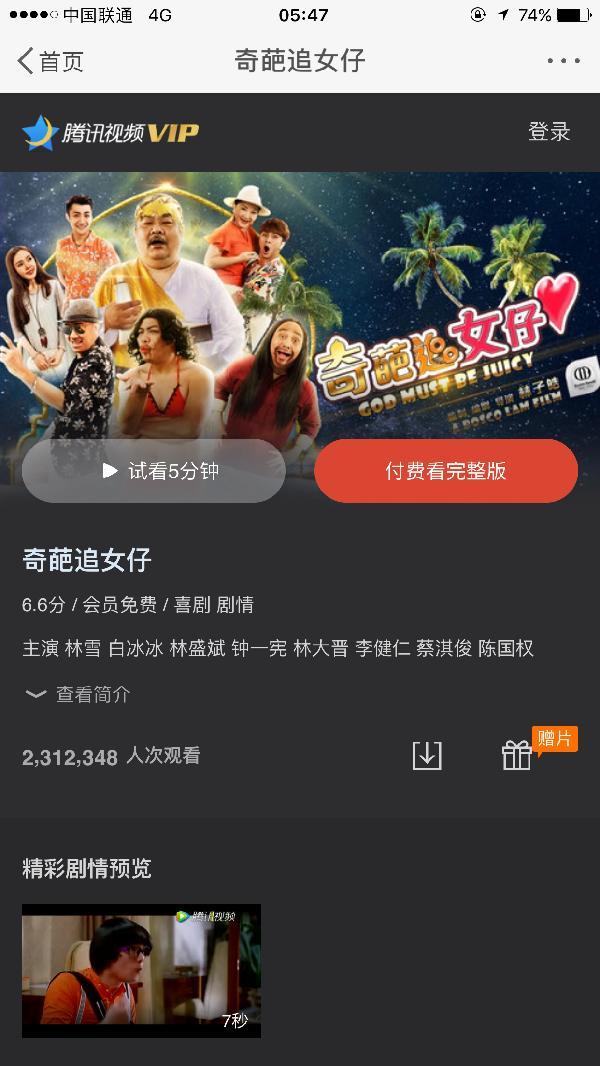Open the 赠片 gift icon

click(517, 755)
